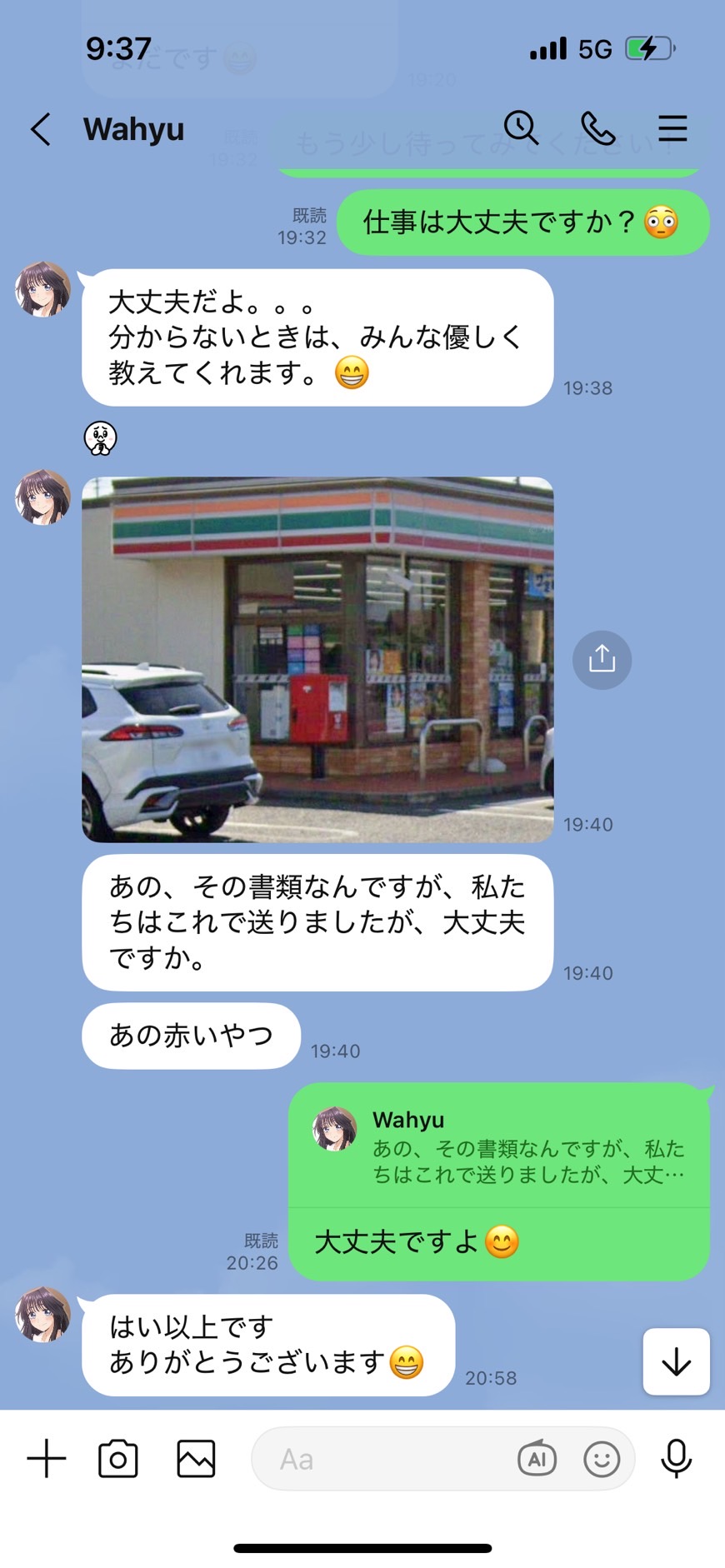Choose a picture from the gallery
Image resolution: width=725 pixels, height=1568 pixels.
[196, 1459]
